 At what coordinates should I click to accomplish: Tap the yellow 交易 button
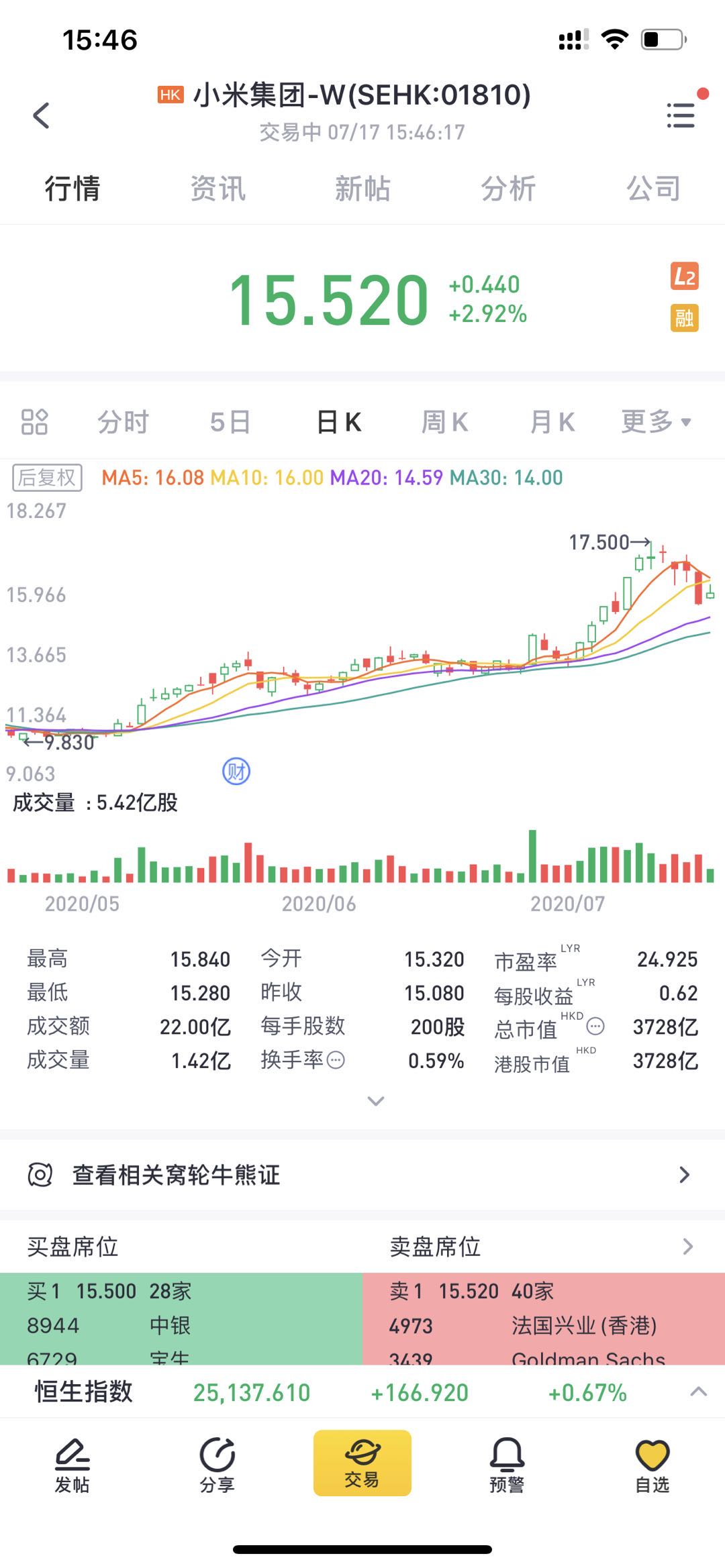(x=362, y=1463)
